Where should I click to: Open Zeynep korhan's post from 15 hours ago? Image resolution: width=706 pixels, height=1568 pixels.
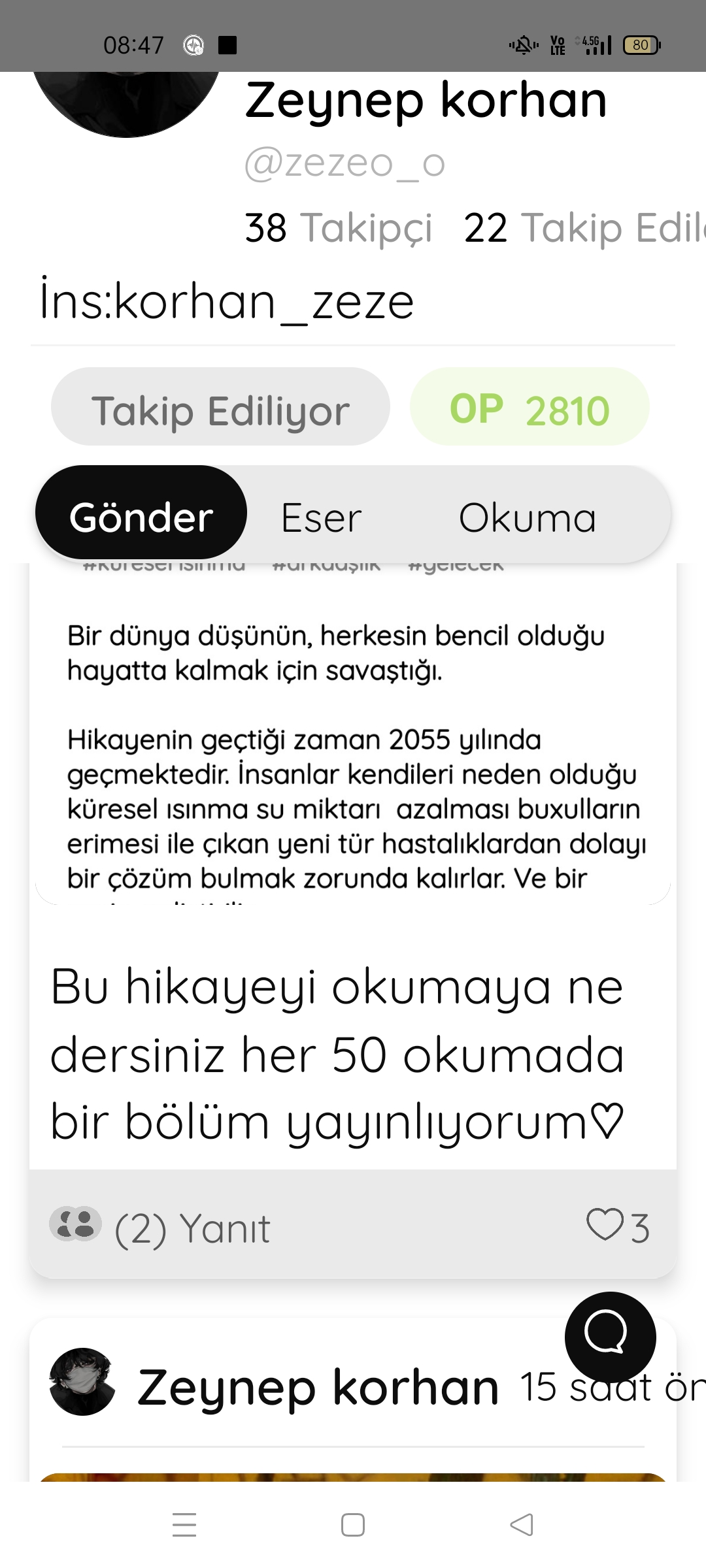[353, 1398]
